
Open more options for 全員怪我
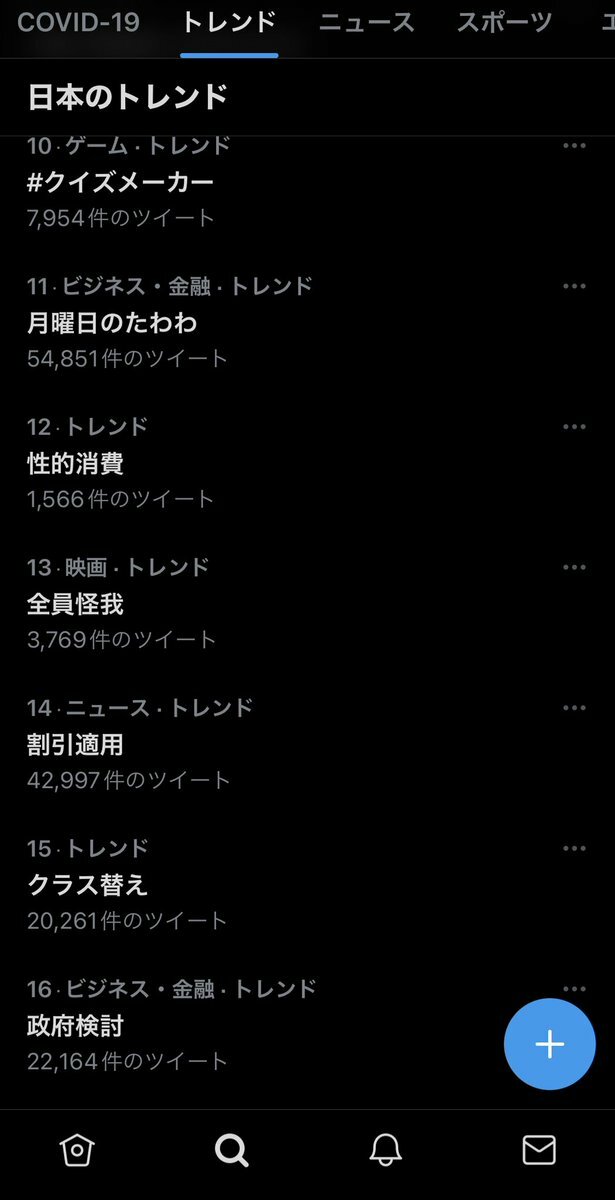click(573, 567)
